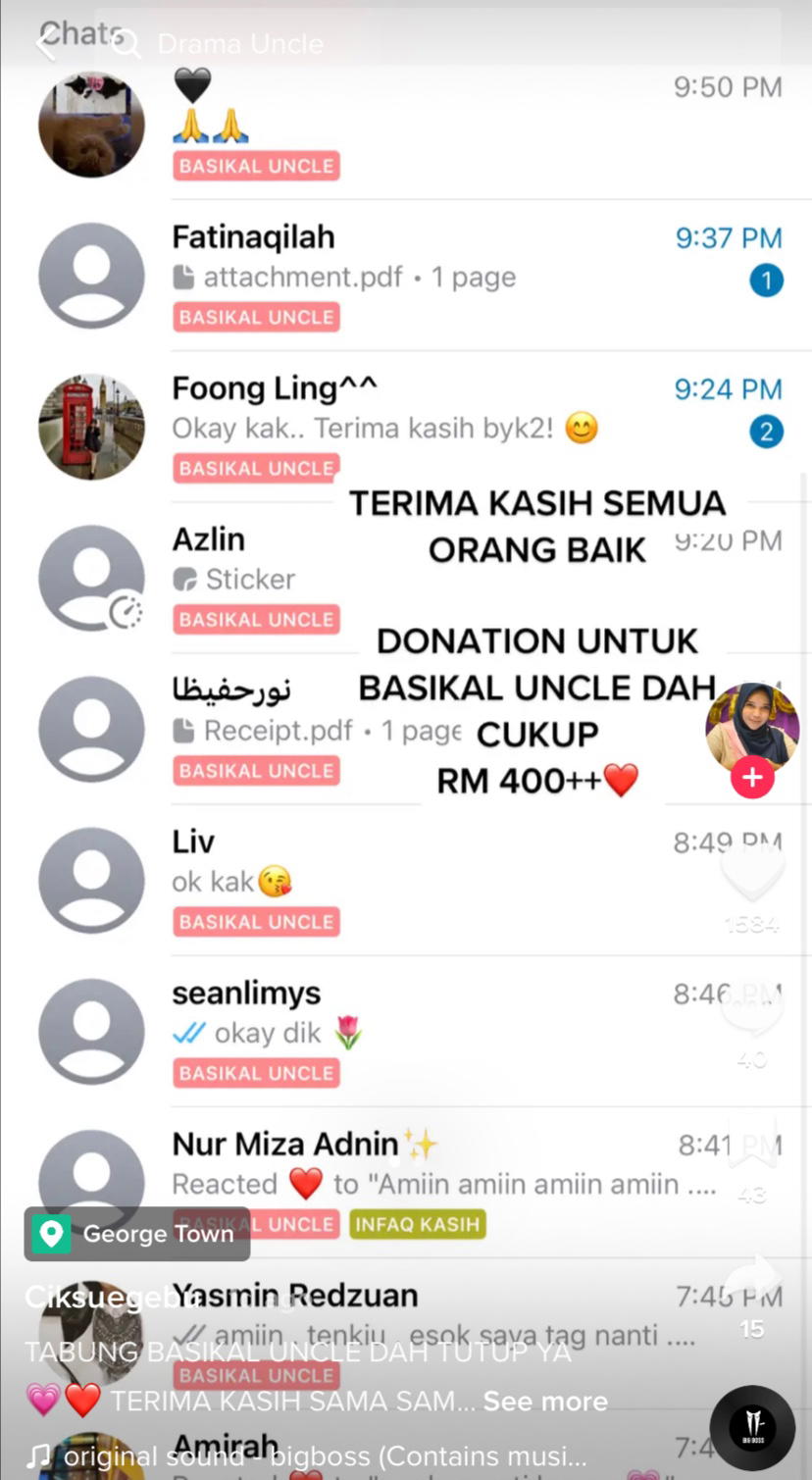
Task: Tap the spinning sound disc
Action: (x=752, y=1428)
